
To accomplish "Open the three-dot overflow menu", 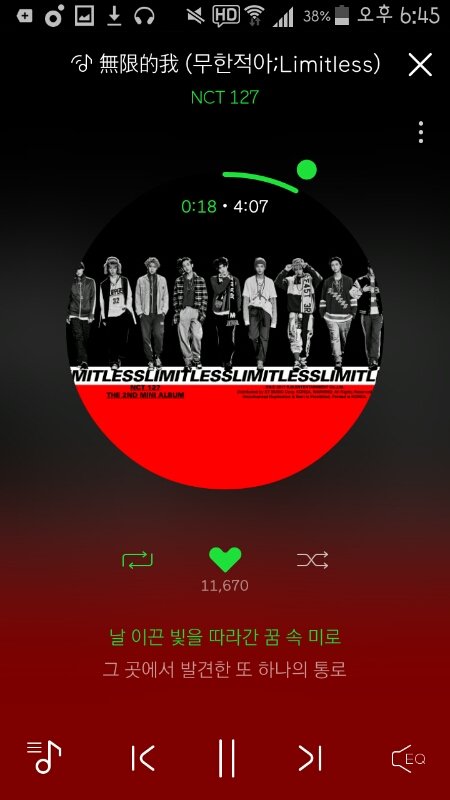I will click(420, 132).
